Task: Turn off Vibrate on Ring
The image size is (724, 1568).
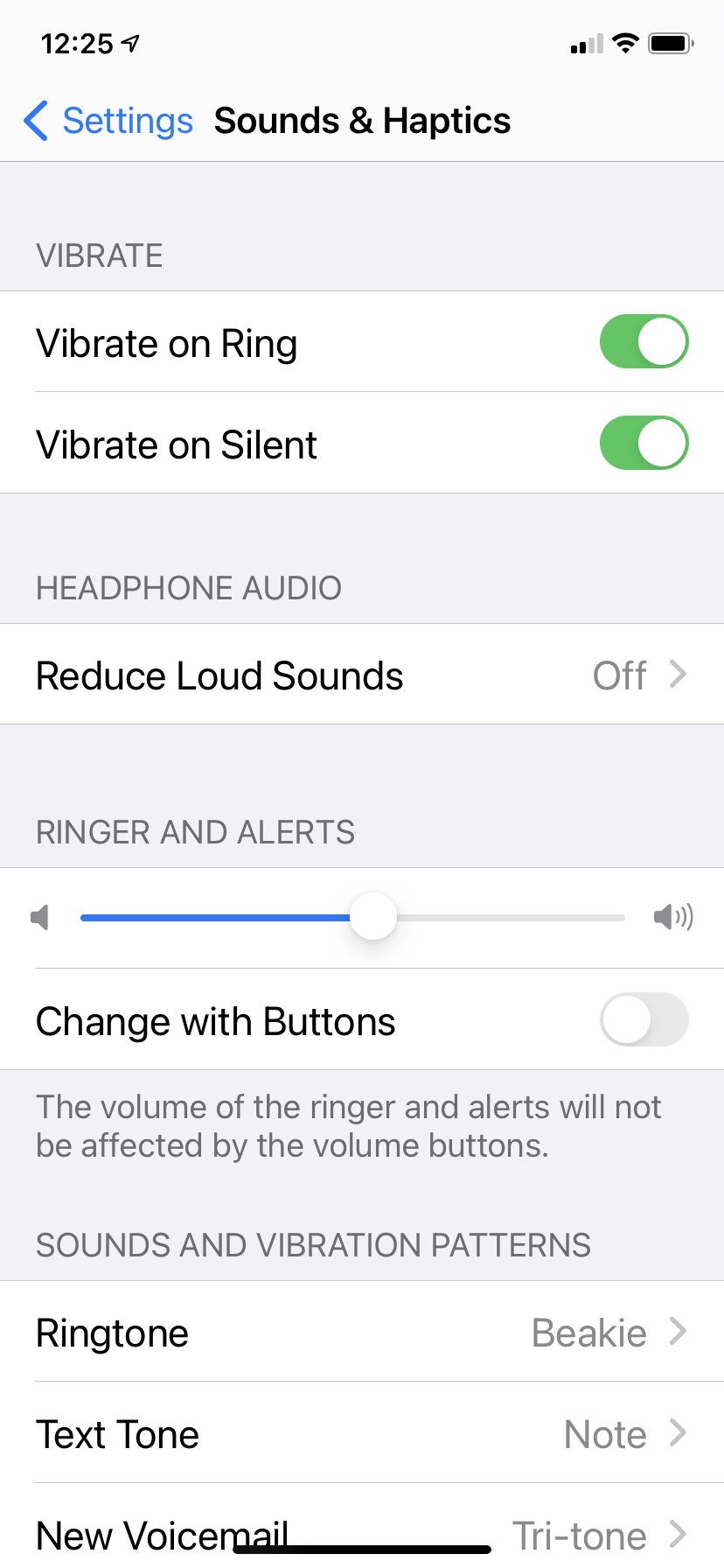Action: (x=644, y=342)
